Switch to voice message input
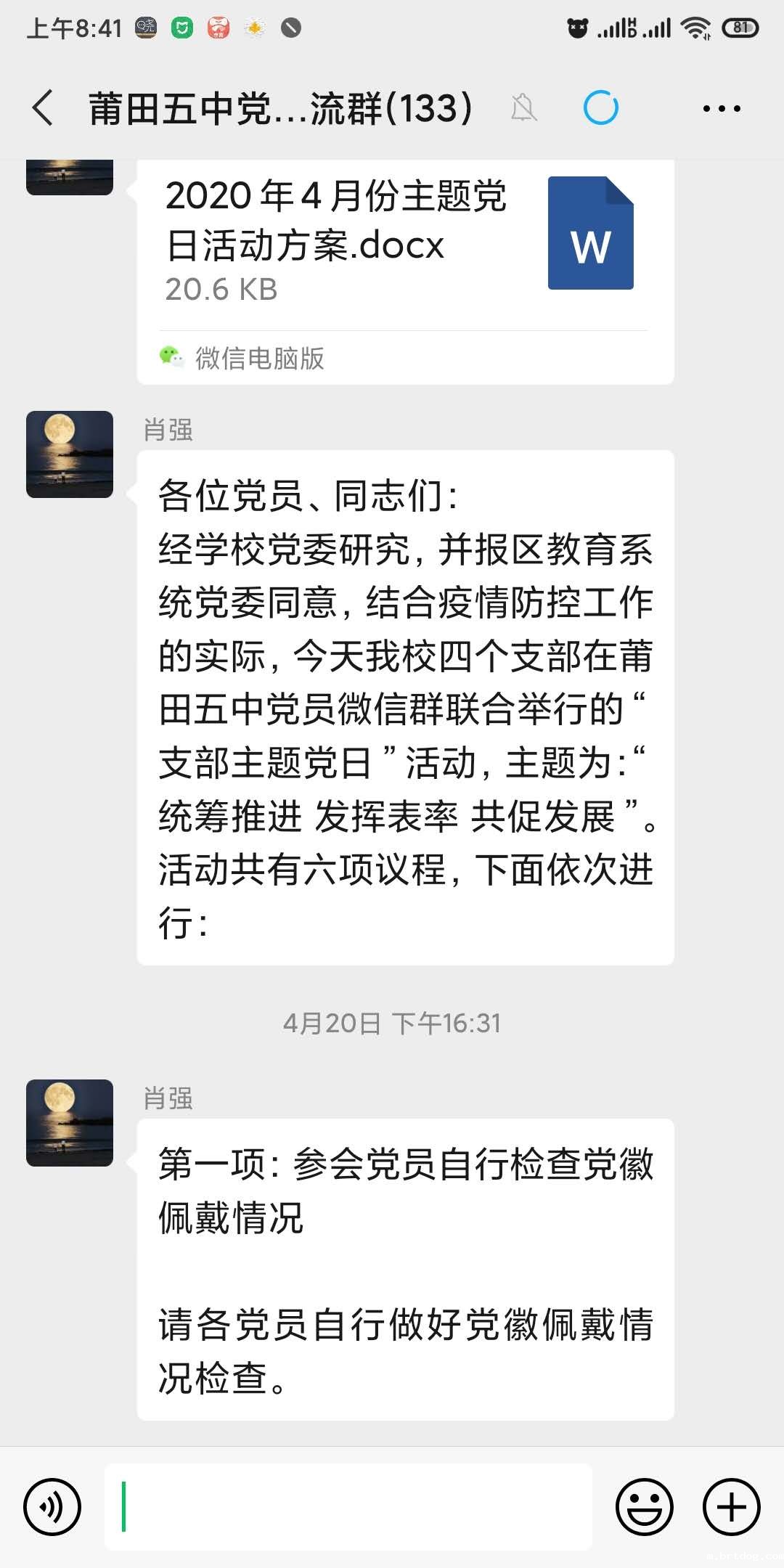 (52, 1507)
